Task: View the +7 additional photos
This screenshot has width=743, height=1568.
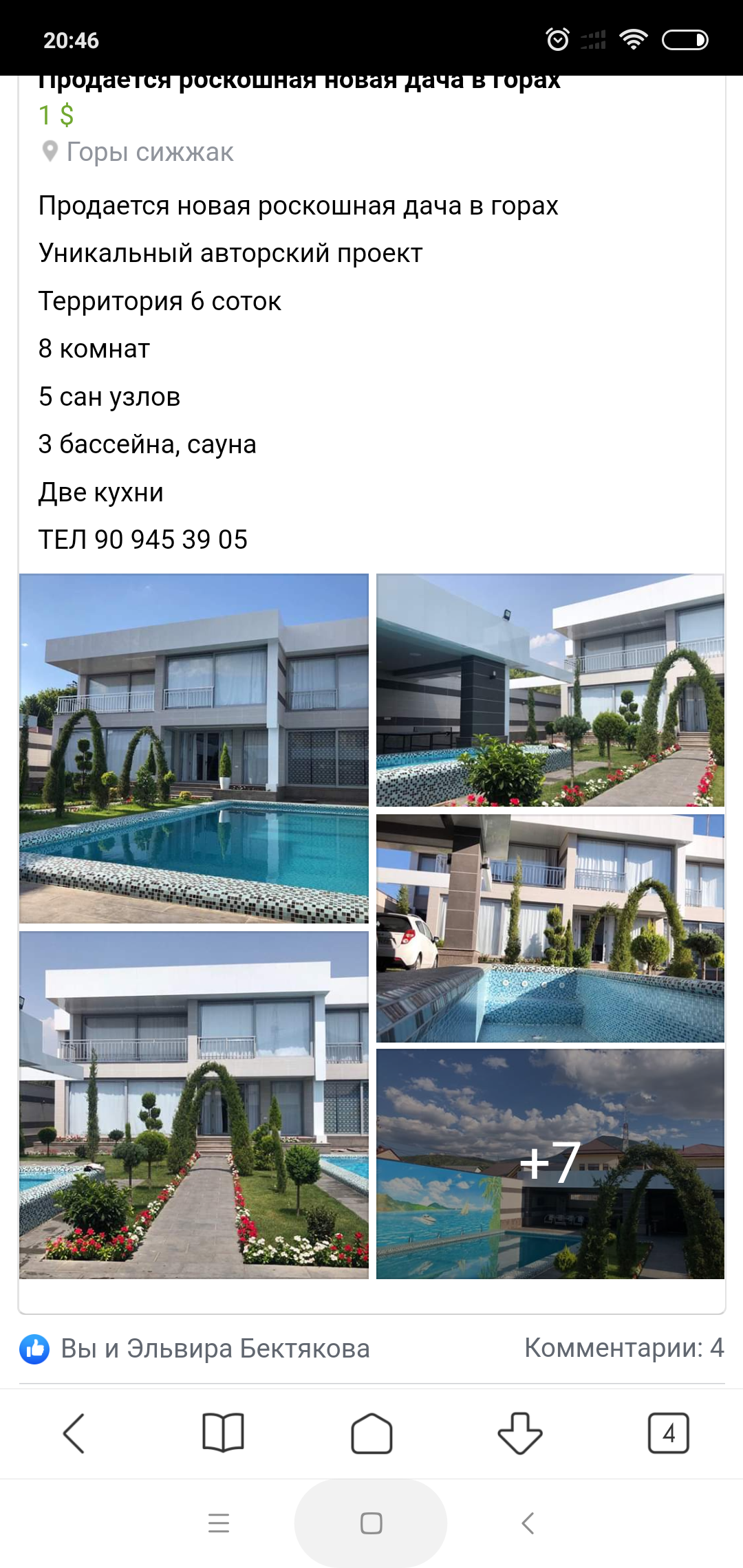Action: [550, 1164]
